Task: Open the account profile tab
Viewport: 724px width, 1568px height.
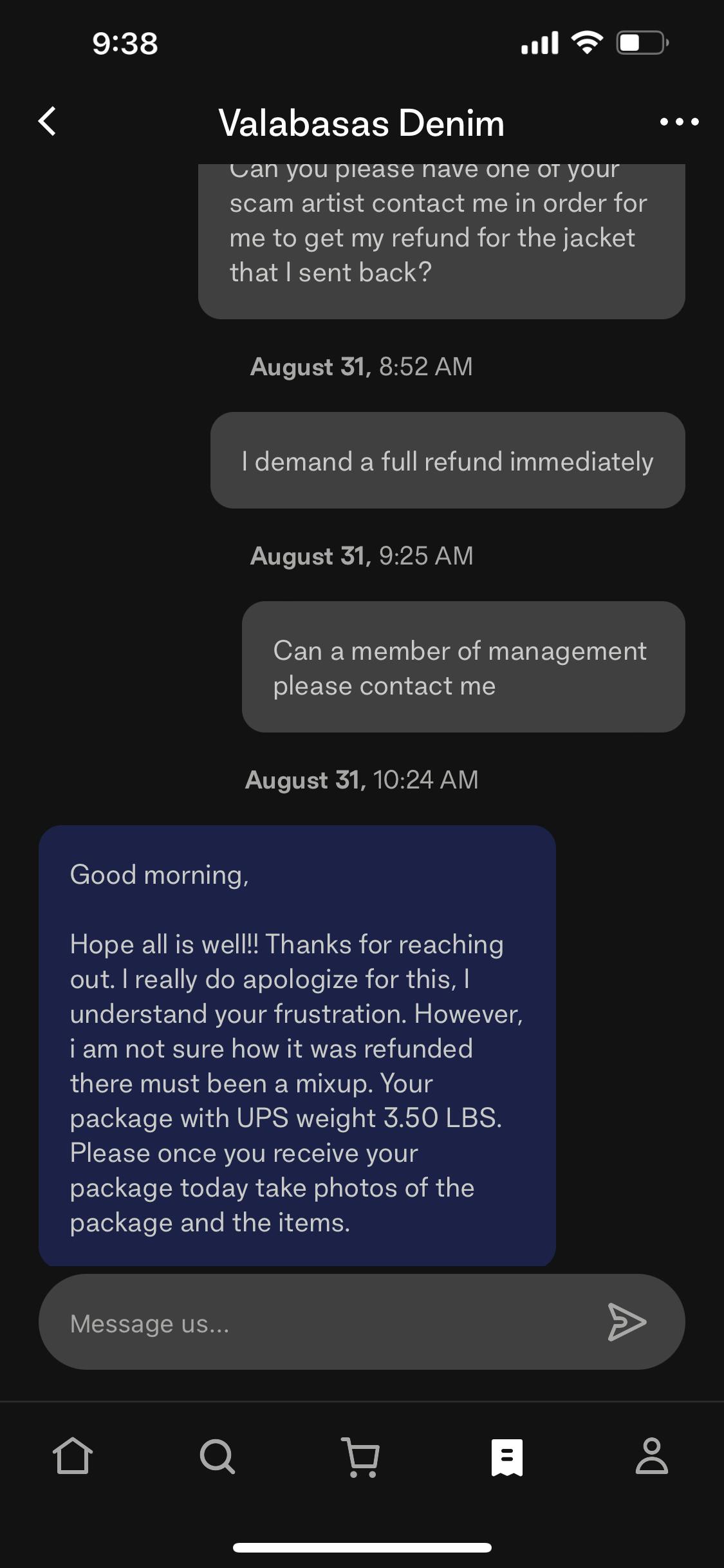Action: click(651, 1457)
